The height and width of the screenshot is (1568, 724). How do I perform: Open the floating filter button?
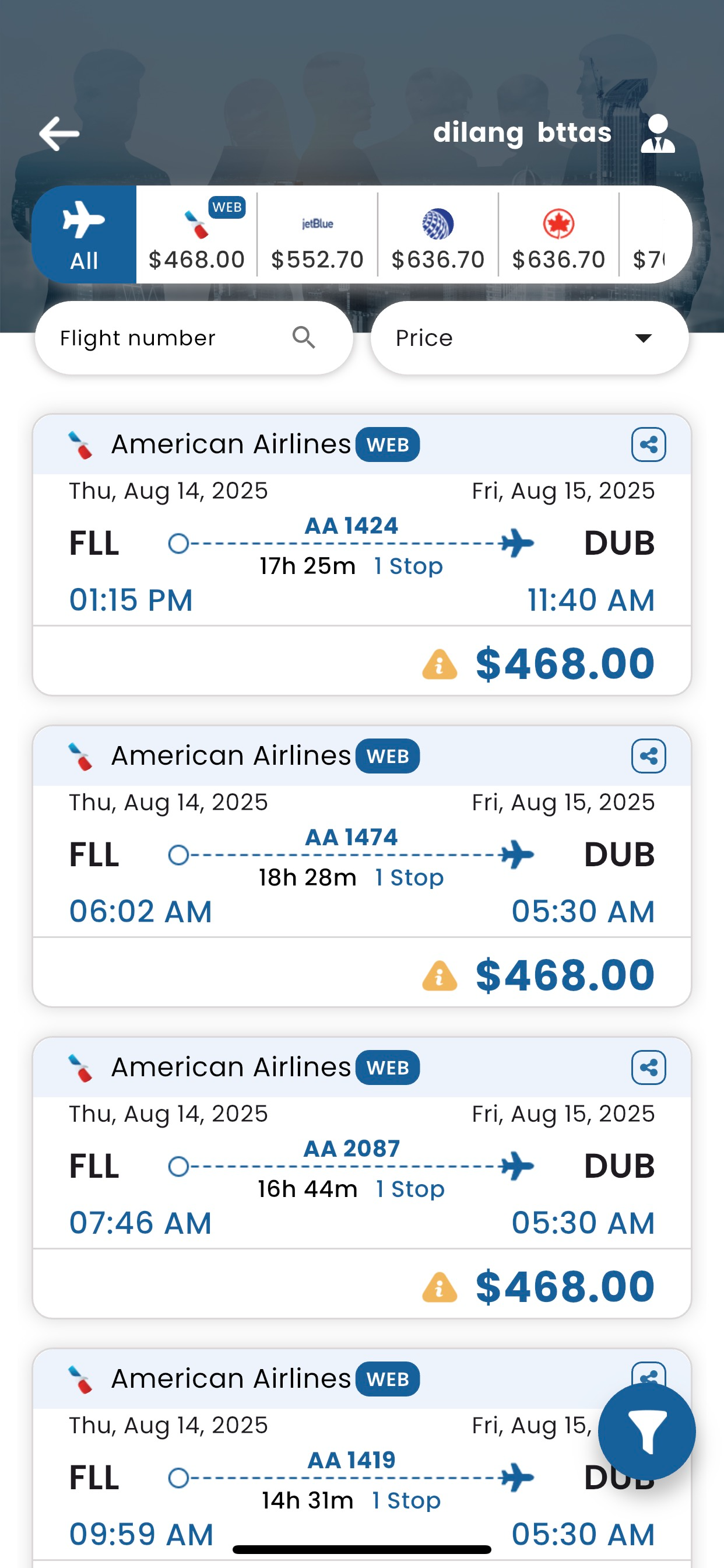(x=646, y=1431)
